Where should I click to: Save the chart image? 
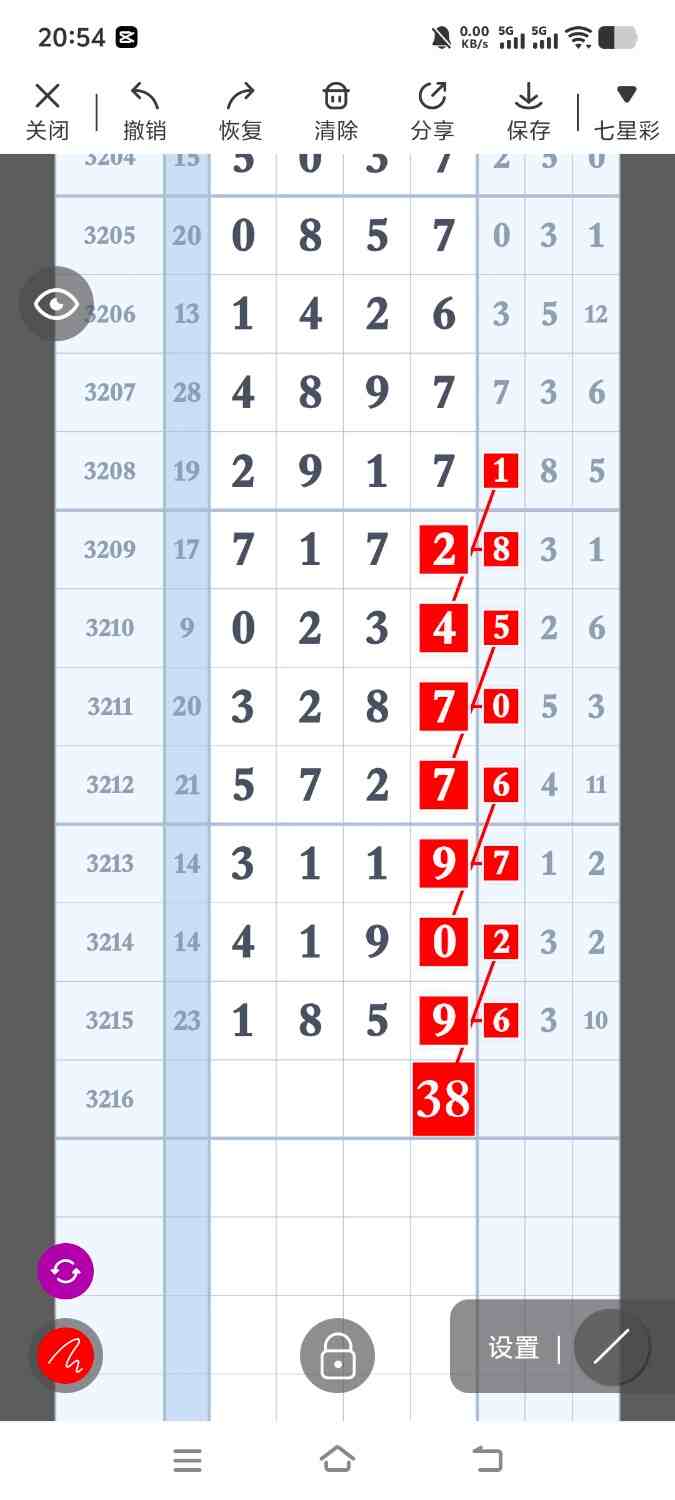pyautogui.click(x=528, y=110)
